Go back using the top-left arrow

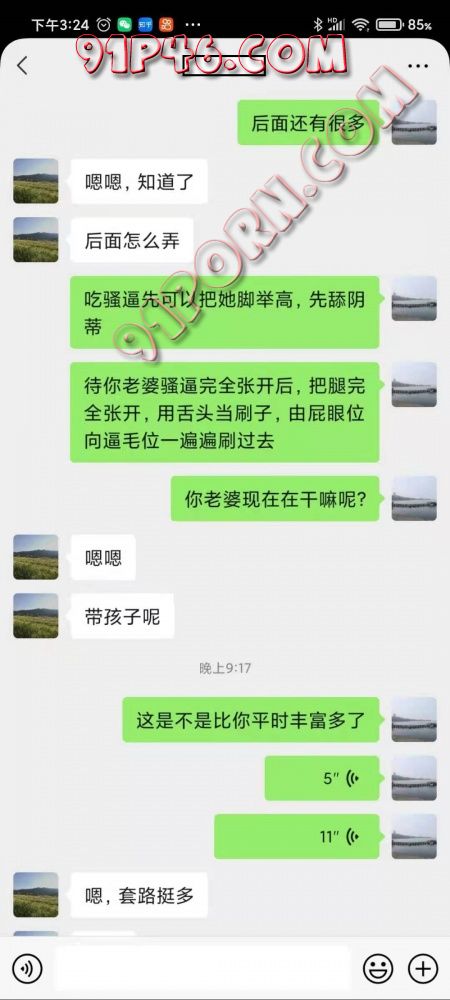22,66
